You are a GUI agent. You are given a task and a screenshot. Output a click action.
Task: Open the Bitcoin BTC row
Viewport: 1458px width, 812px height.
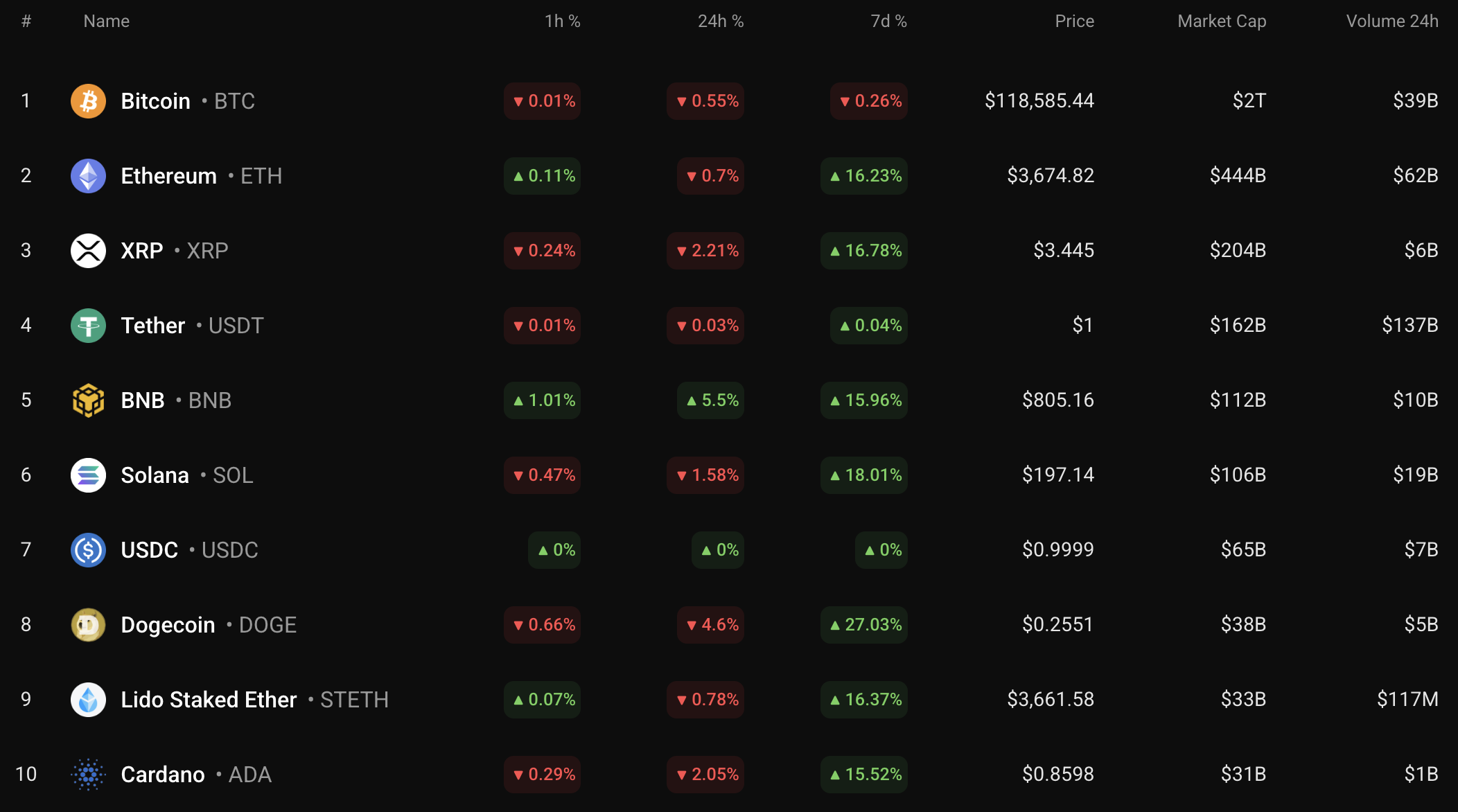pos(156,101)
